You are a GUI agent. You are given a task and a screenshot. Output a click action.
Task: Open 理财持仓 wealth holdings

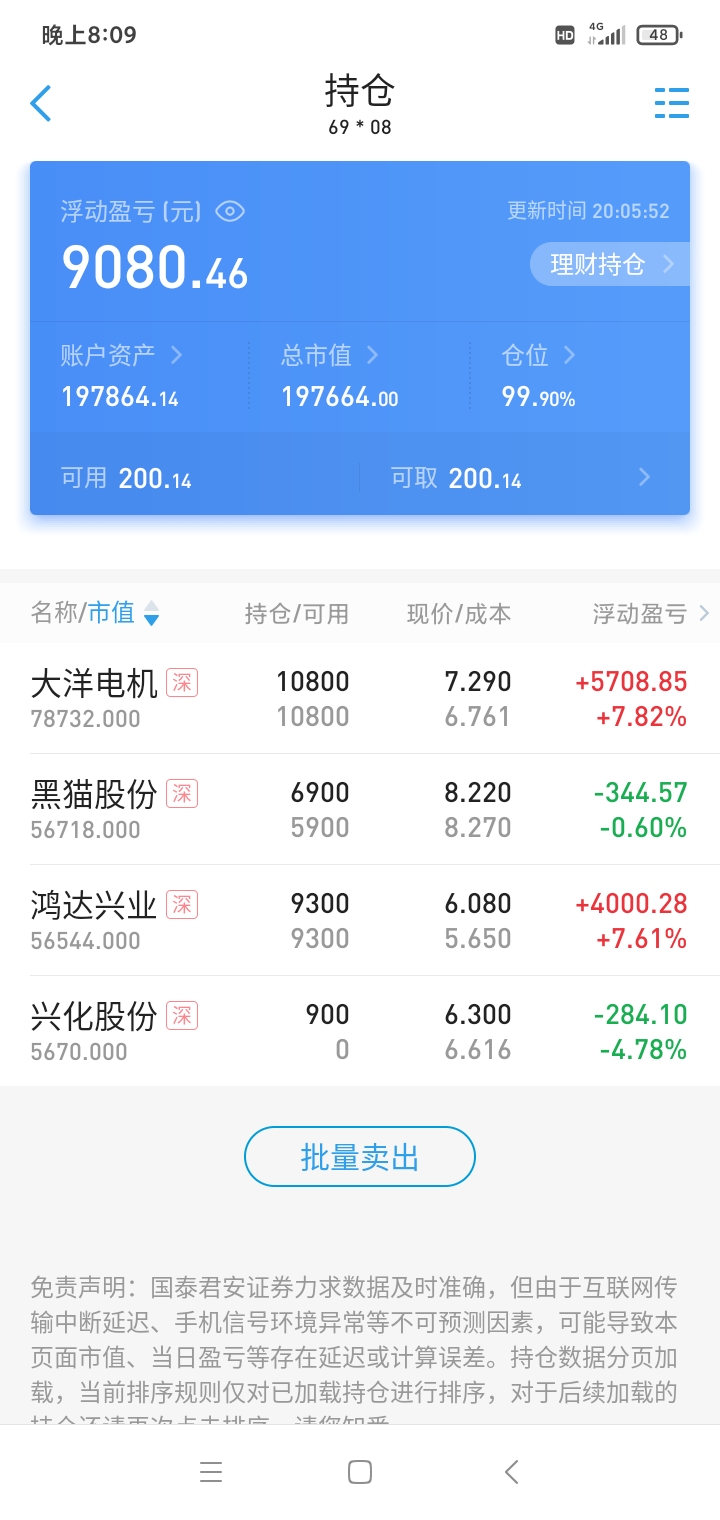click(x=610, y=265)
